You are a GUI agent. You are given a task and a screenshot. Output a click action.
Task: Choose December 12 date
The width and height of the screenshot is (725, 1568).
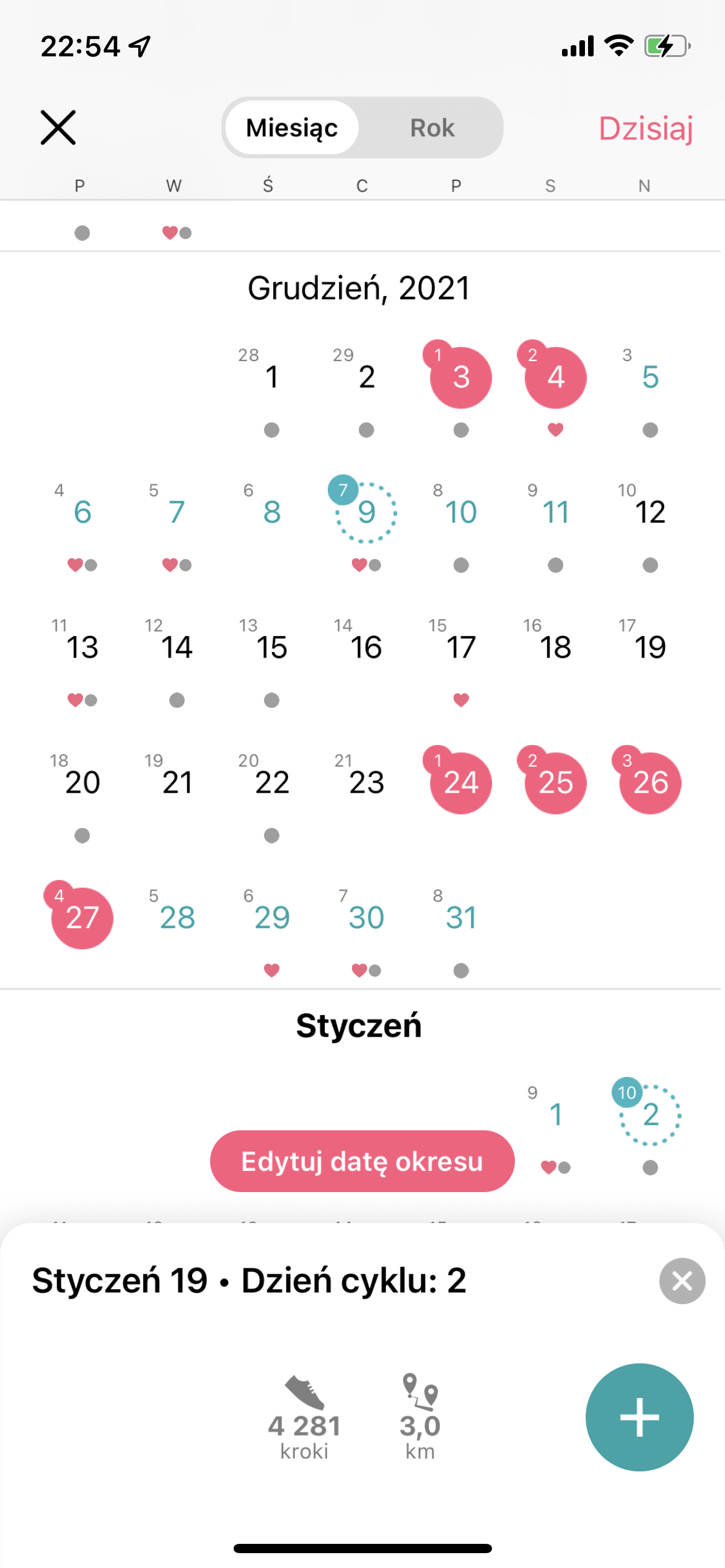point(650,512)
